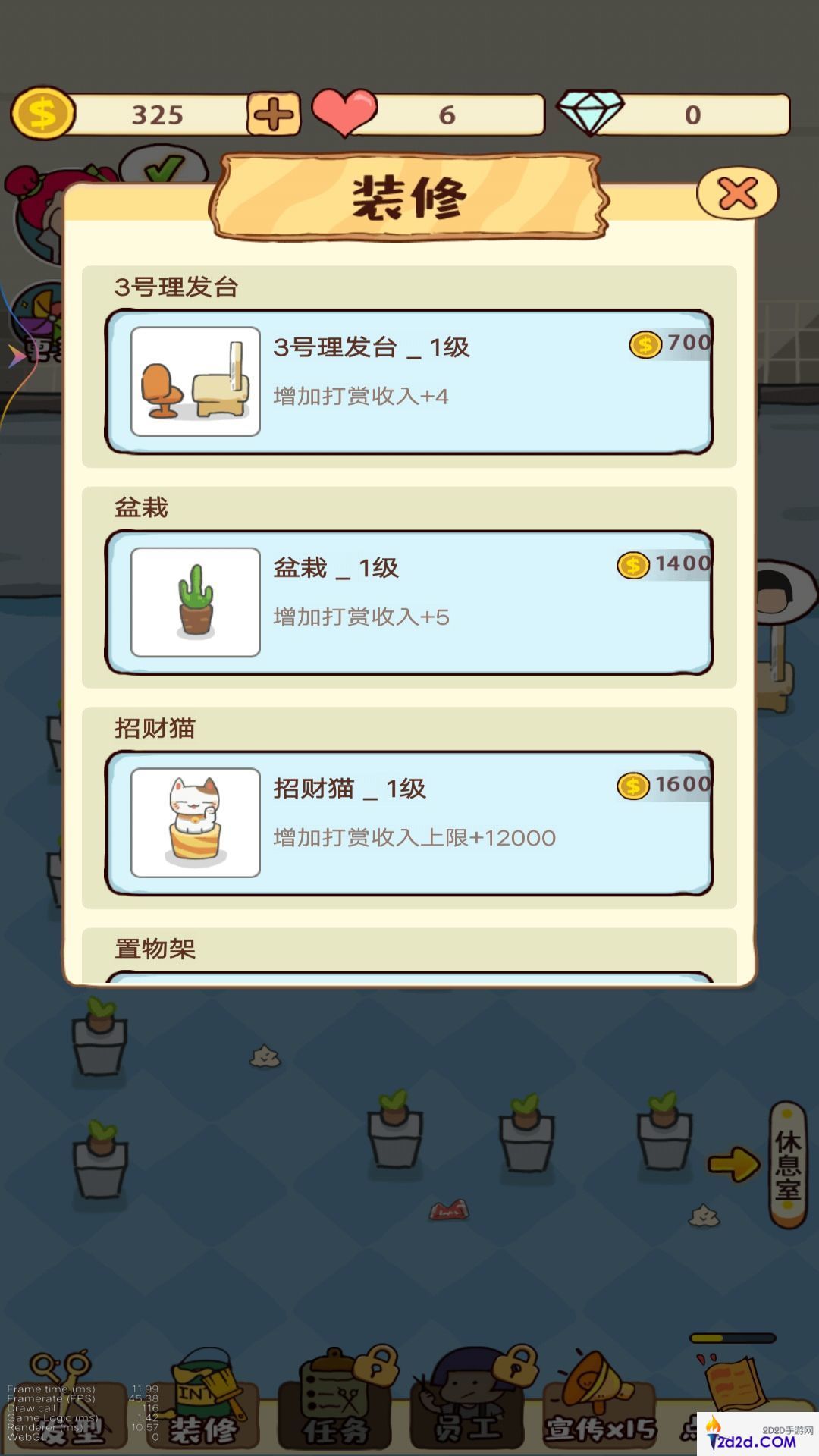Close the 装修 decoration dialog
819x1456 pixels.
point(737,194)
